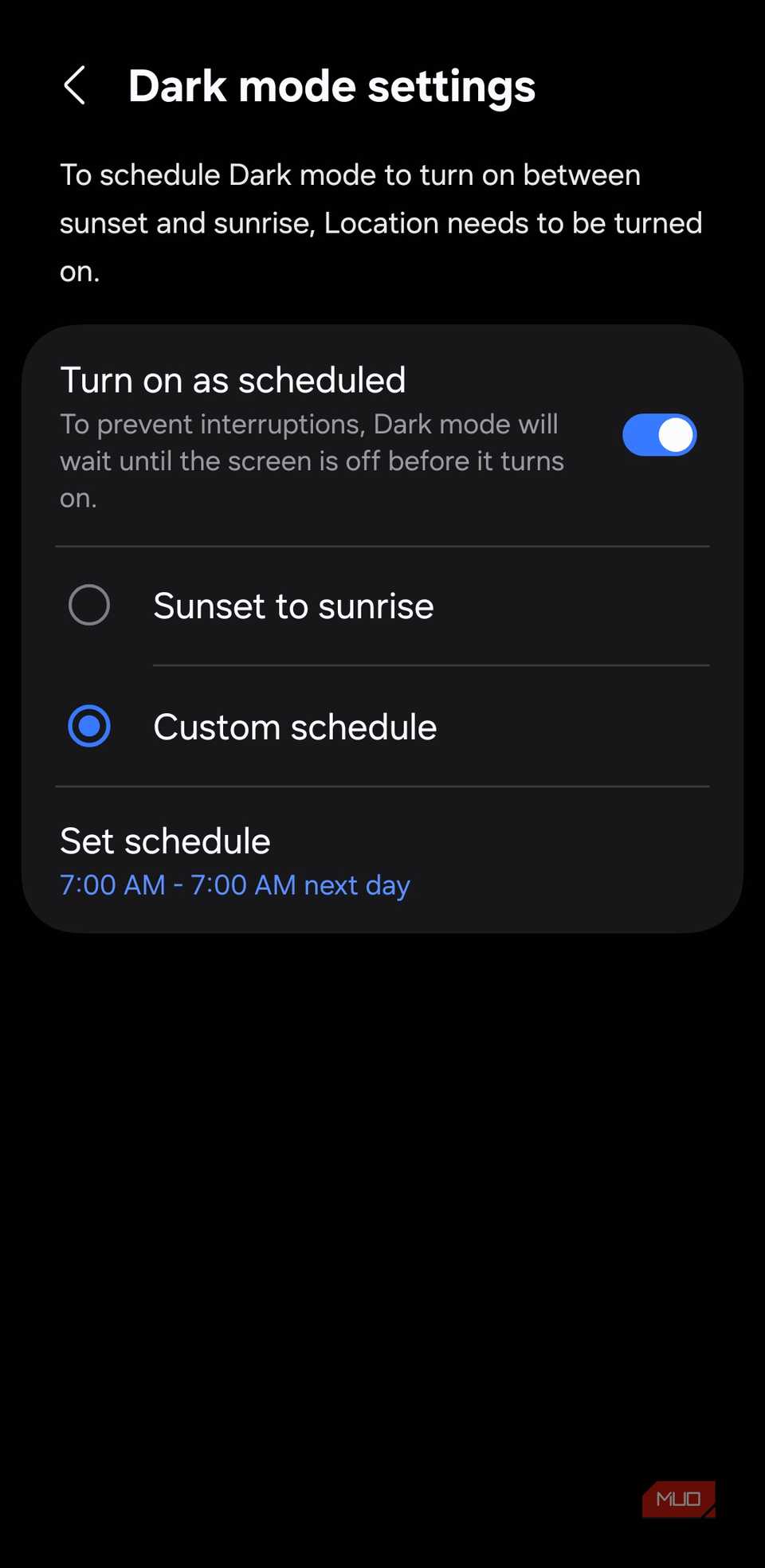765x1568 pixels.
Task: Tap the Dark mode settings heading
Action: [x=332, y=85]
